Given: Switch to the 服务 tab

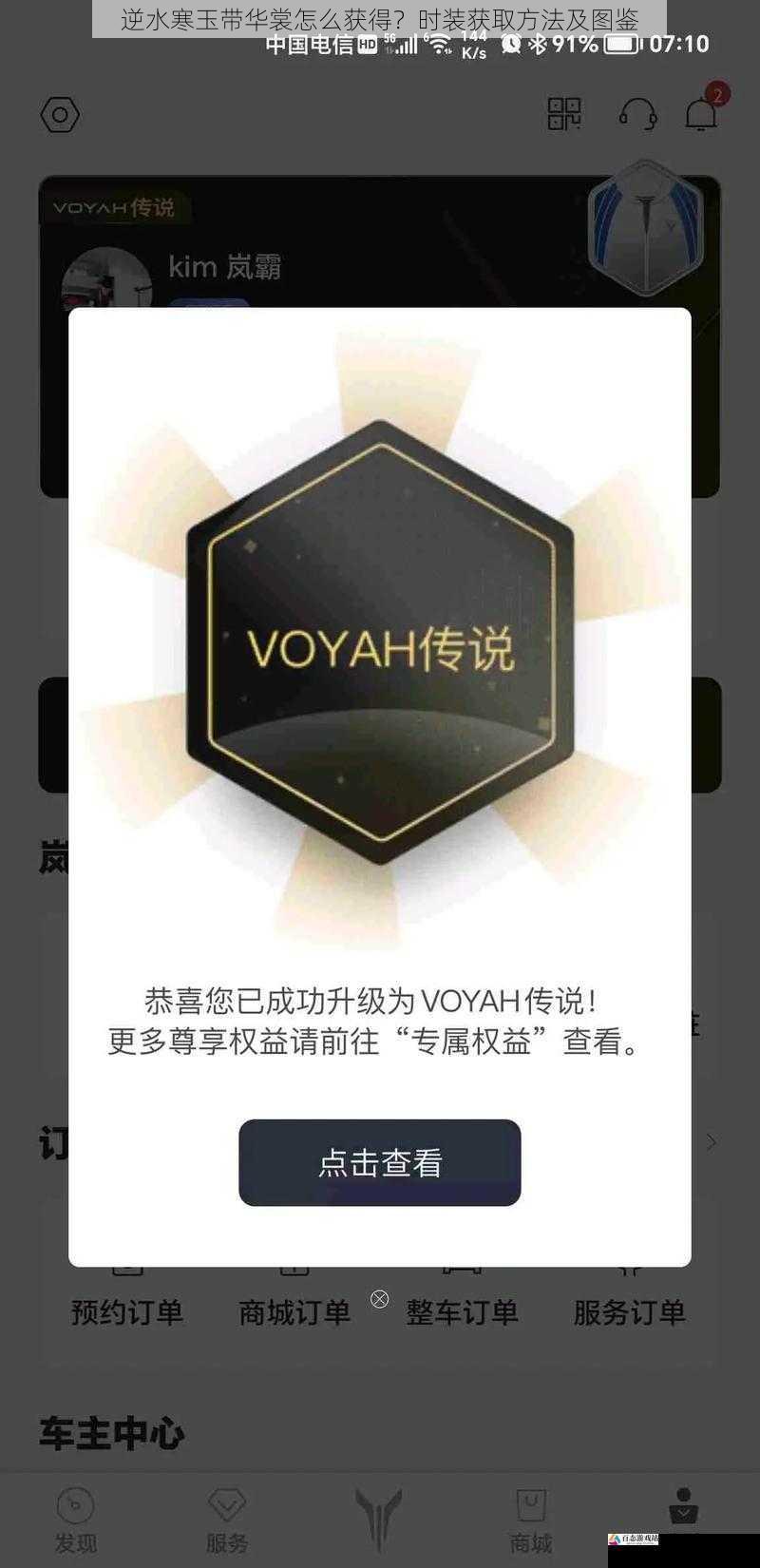Looking at the screenshot, I should [227, 1520].
